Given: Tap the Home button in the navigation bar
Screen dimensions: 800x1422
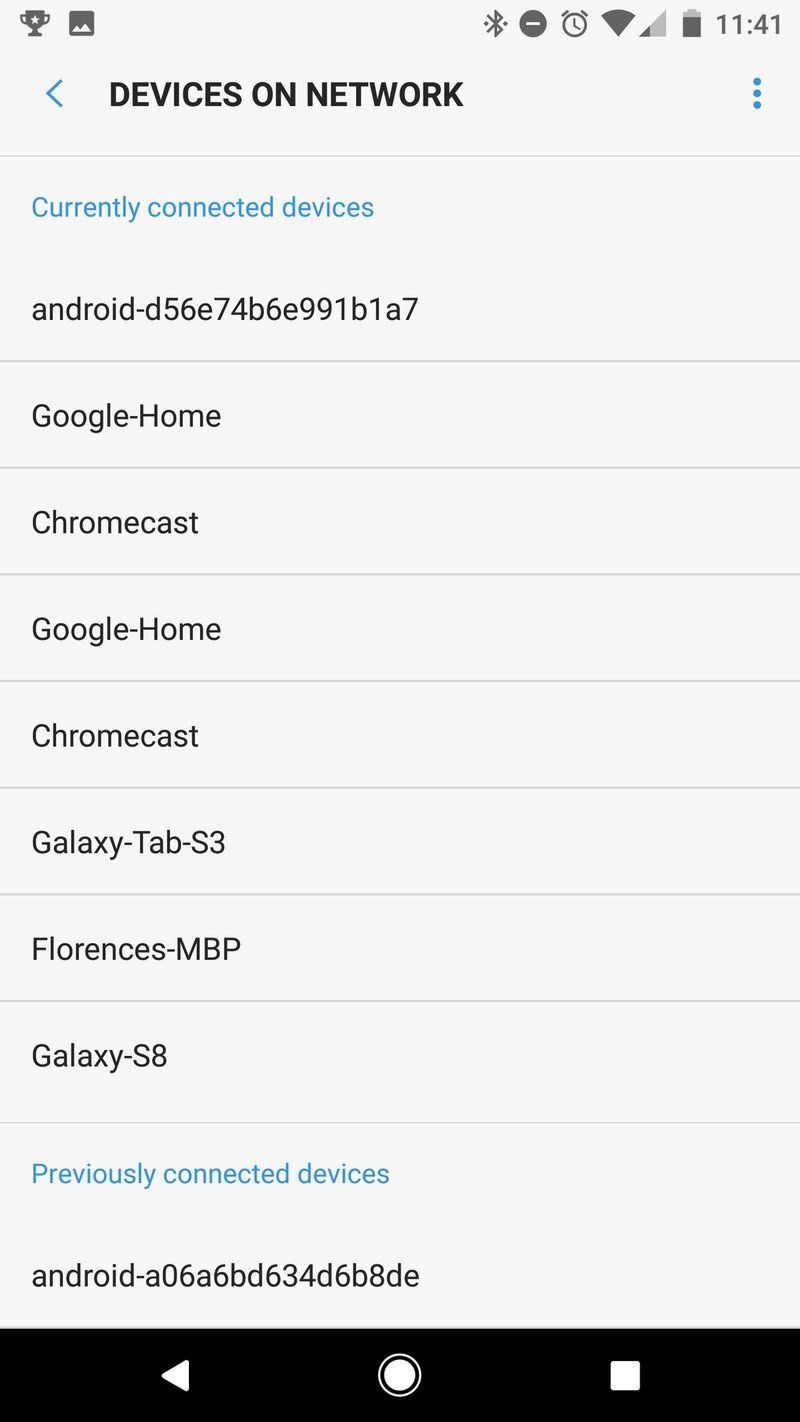Looking at the screenshot, I should point(399,1374).
